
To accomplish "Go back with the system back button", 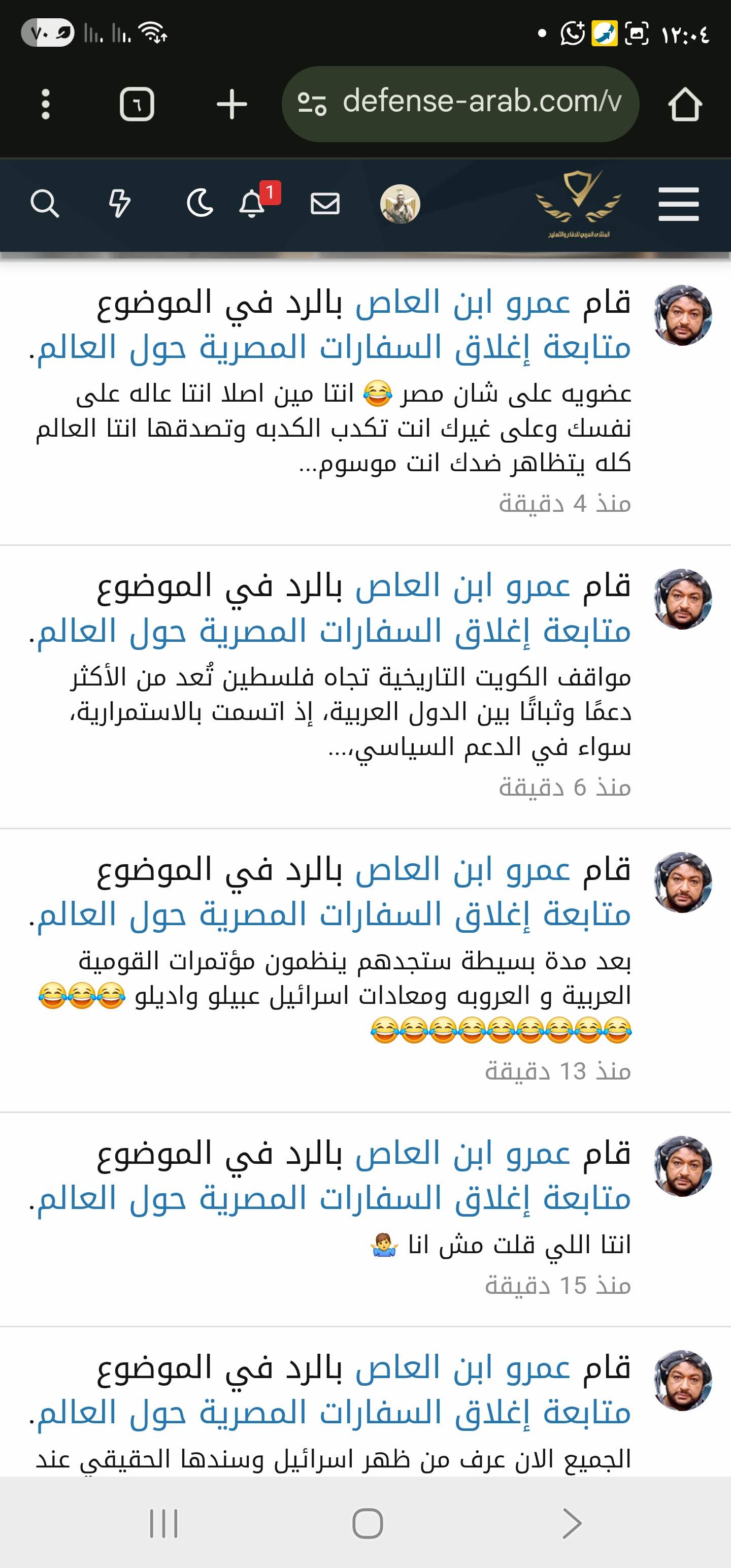I will (x=571, y=1523).
